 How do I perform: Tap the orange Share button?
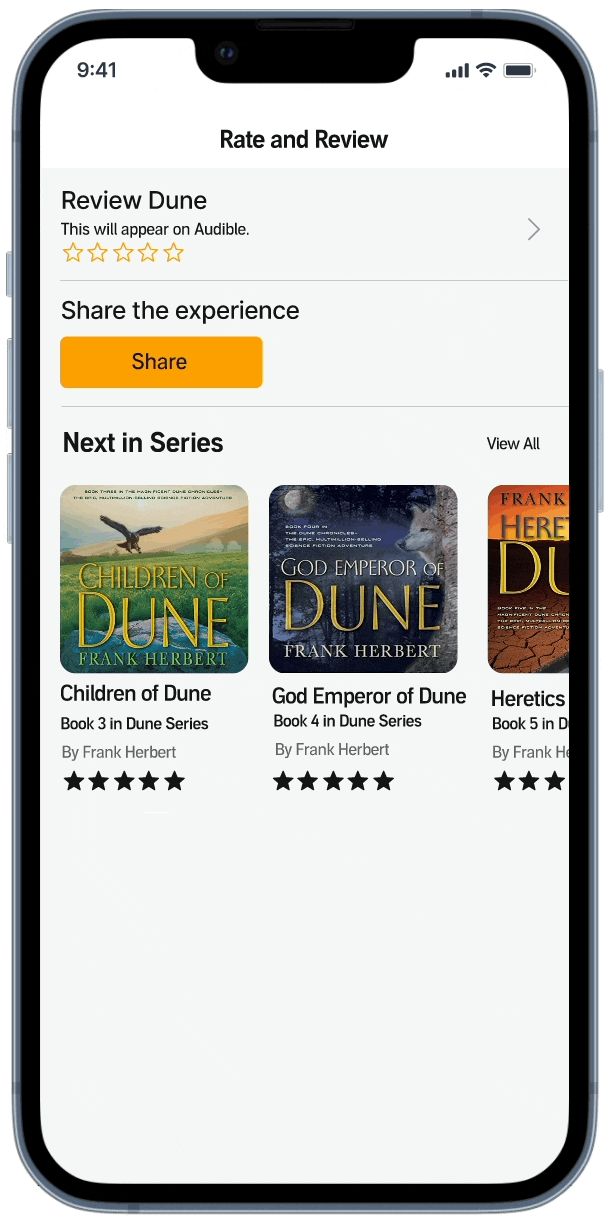[x=161, y=362]
